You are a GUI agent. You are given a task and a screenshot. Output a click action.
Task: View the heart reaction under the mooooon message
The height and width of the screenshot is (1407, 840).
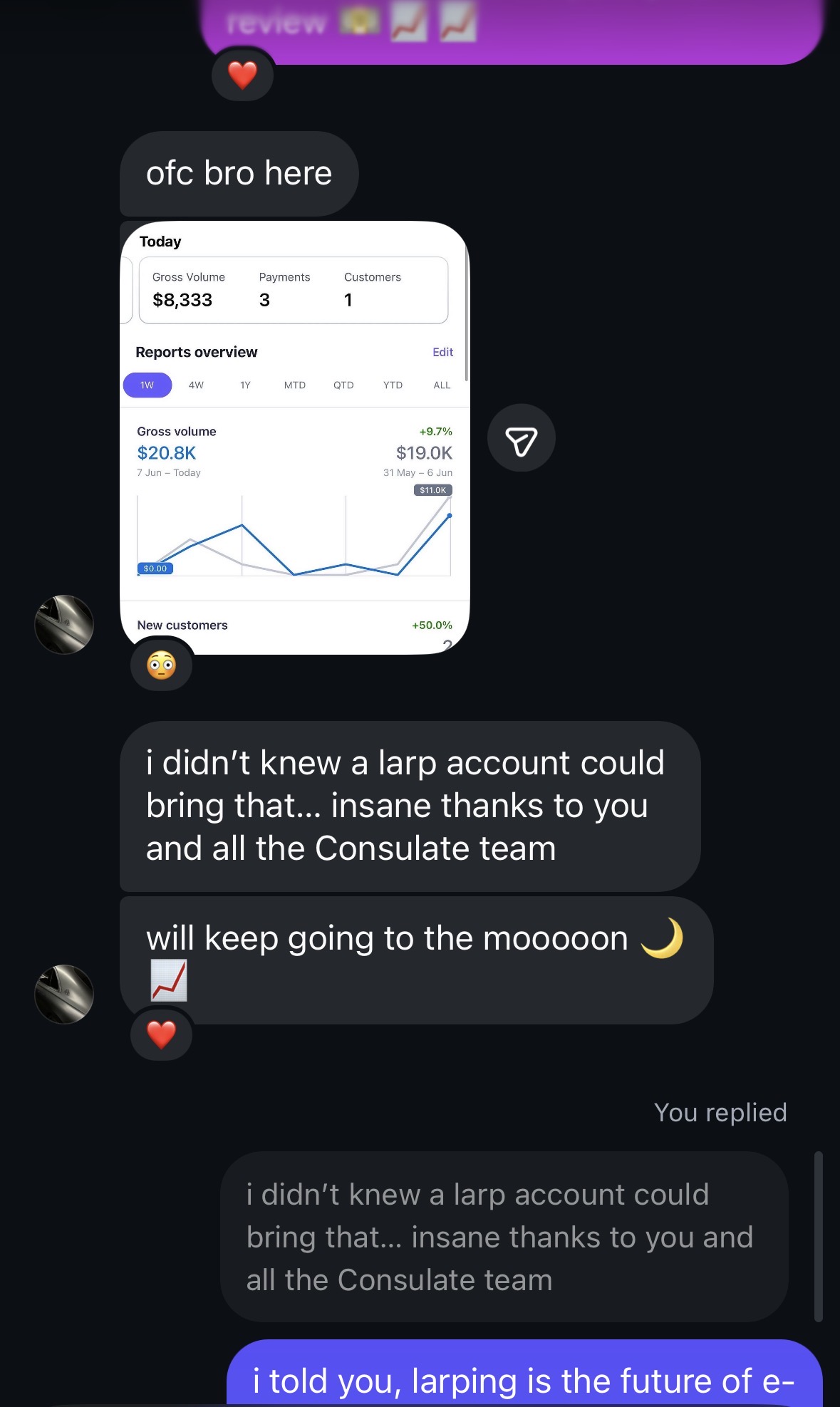click(x=162, y=1035)
